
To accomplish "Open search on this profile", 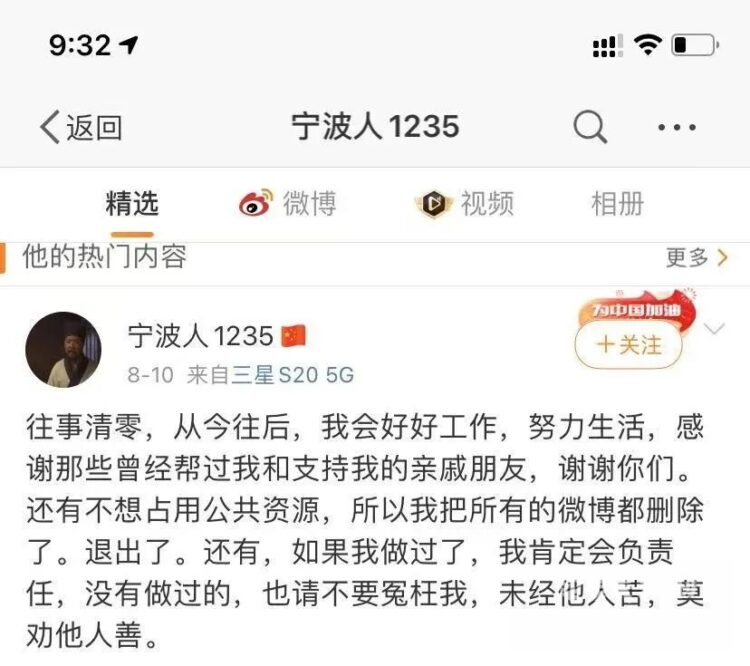I will coord(590,127).
